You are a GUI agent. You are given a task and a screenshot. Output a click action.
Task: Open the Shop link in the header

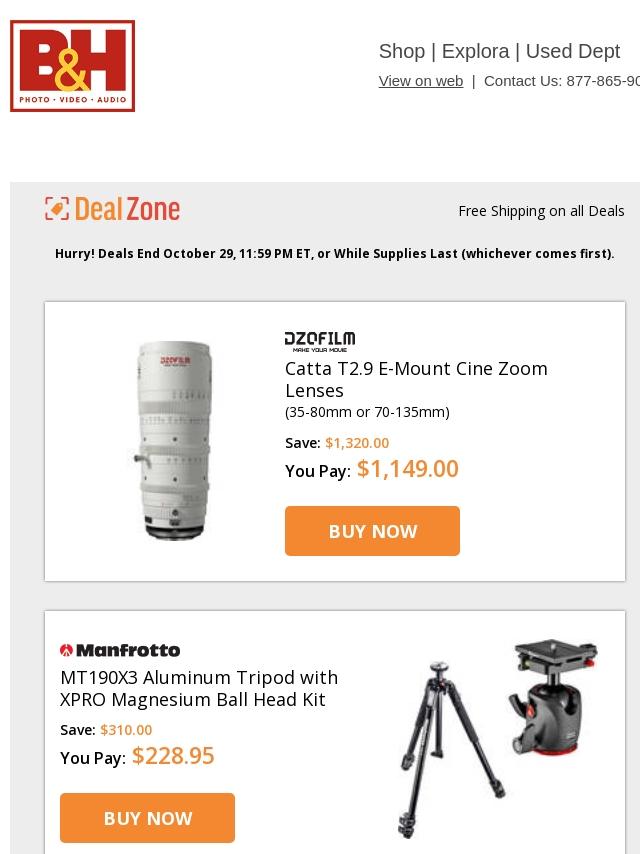tap(401, 51)
